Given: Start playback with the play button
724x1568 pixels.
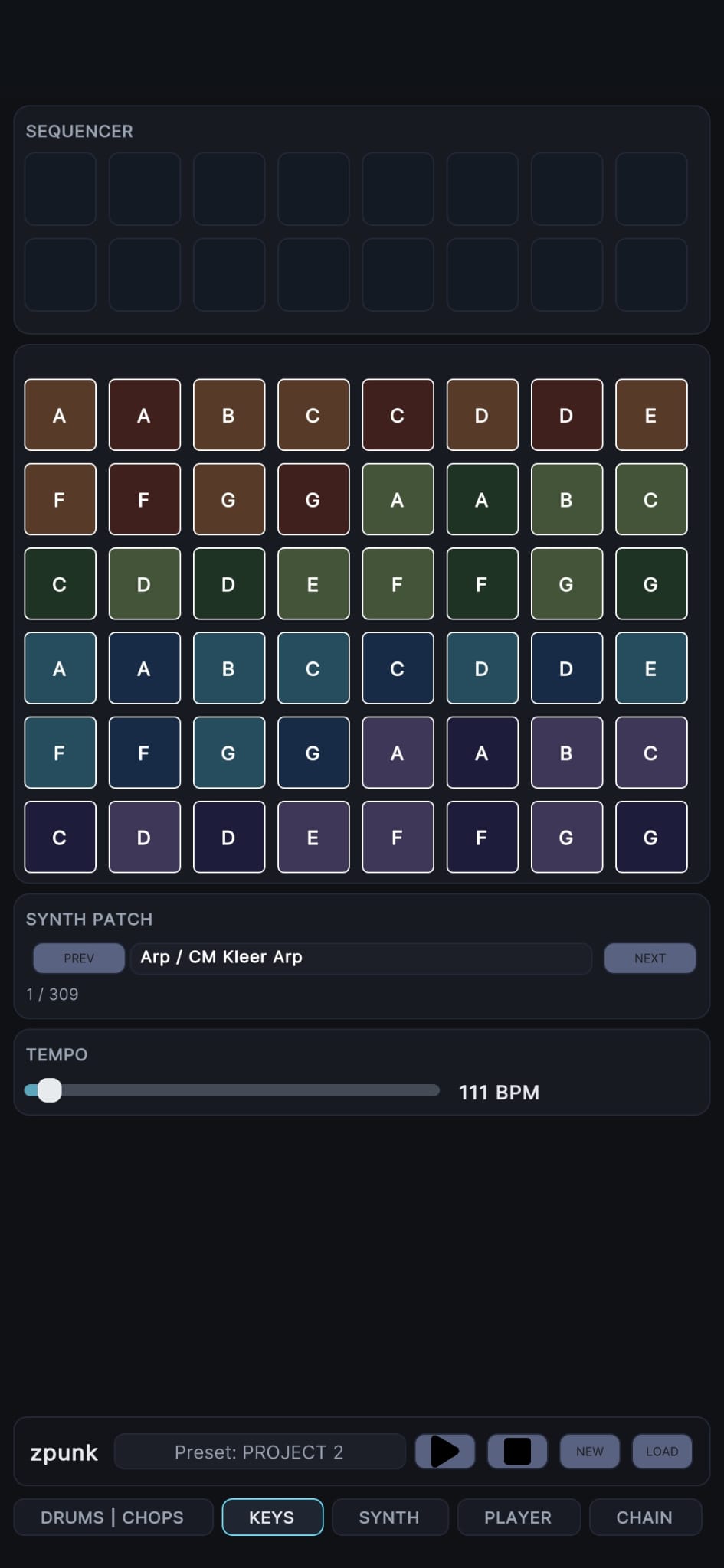Looking at the screenshot, I should 444,1451.
